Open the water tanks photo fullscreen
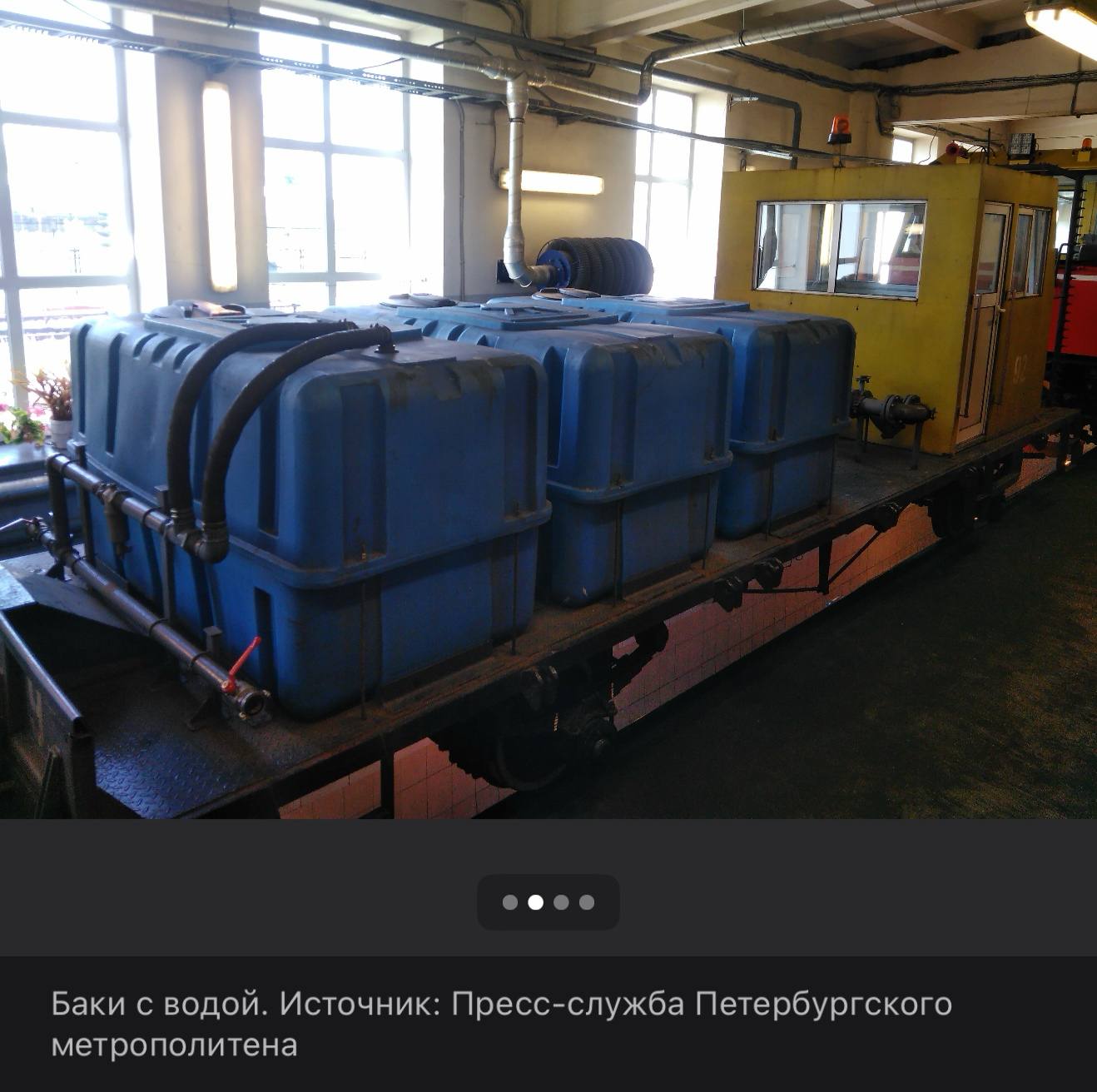 pos(548,408)
